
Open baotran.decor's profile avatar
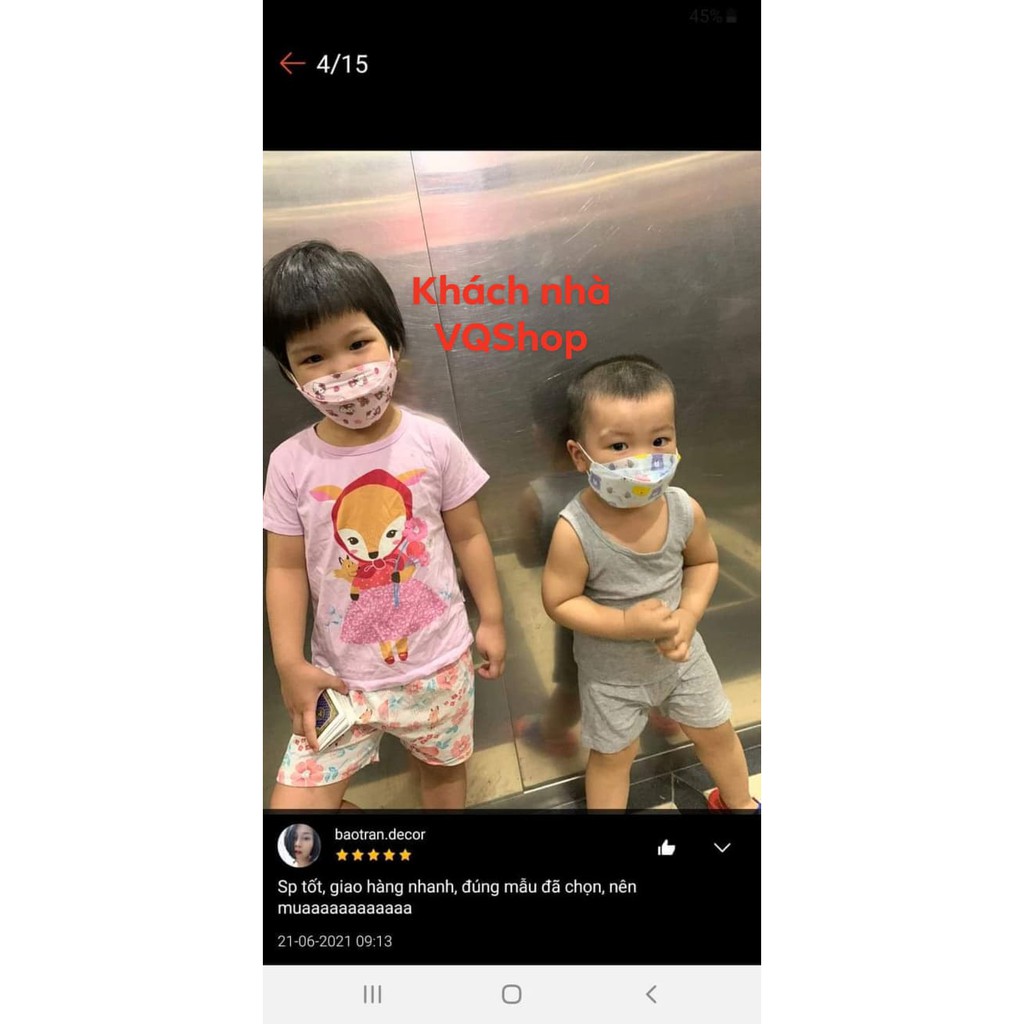coord(299,845)
